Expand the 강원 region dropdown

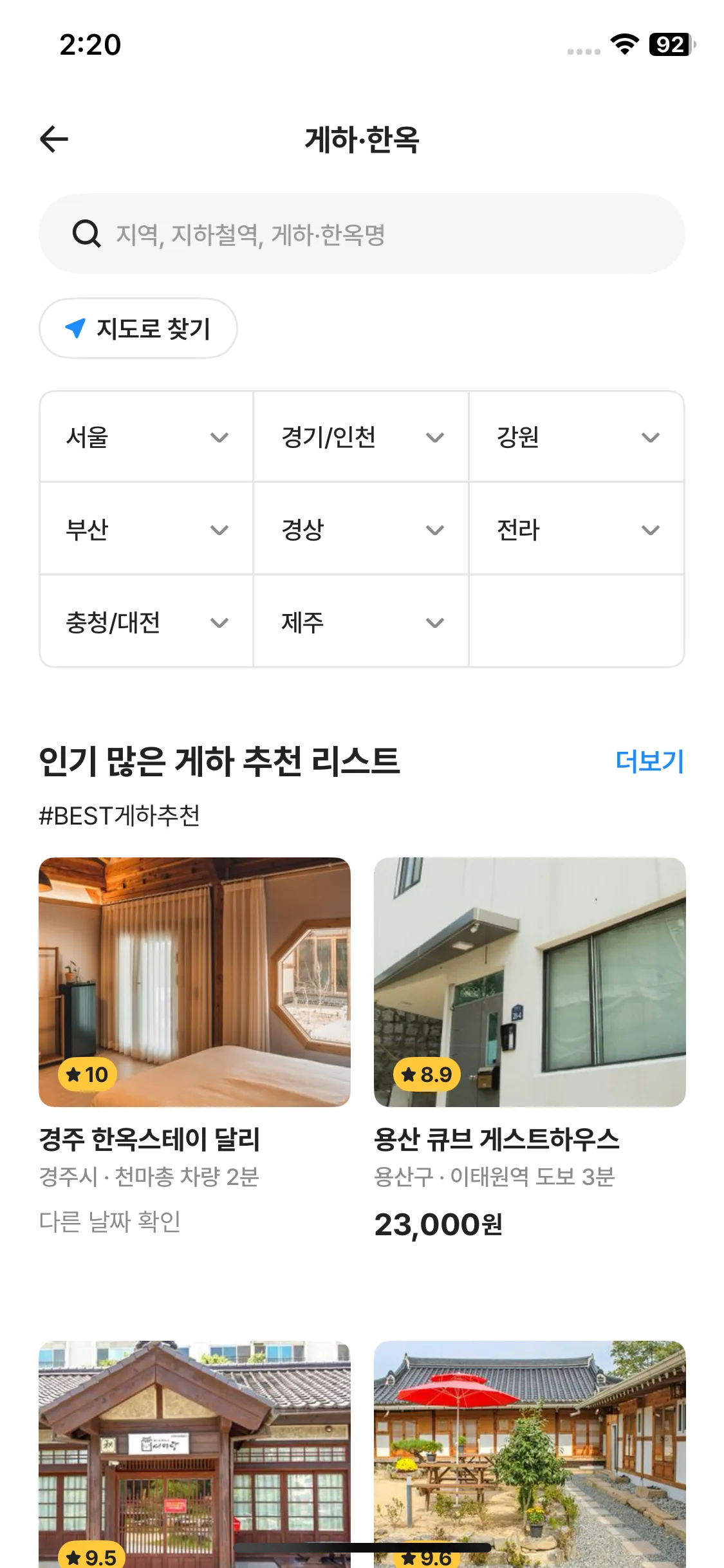(576, 437)
